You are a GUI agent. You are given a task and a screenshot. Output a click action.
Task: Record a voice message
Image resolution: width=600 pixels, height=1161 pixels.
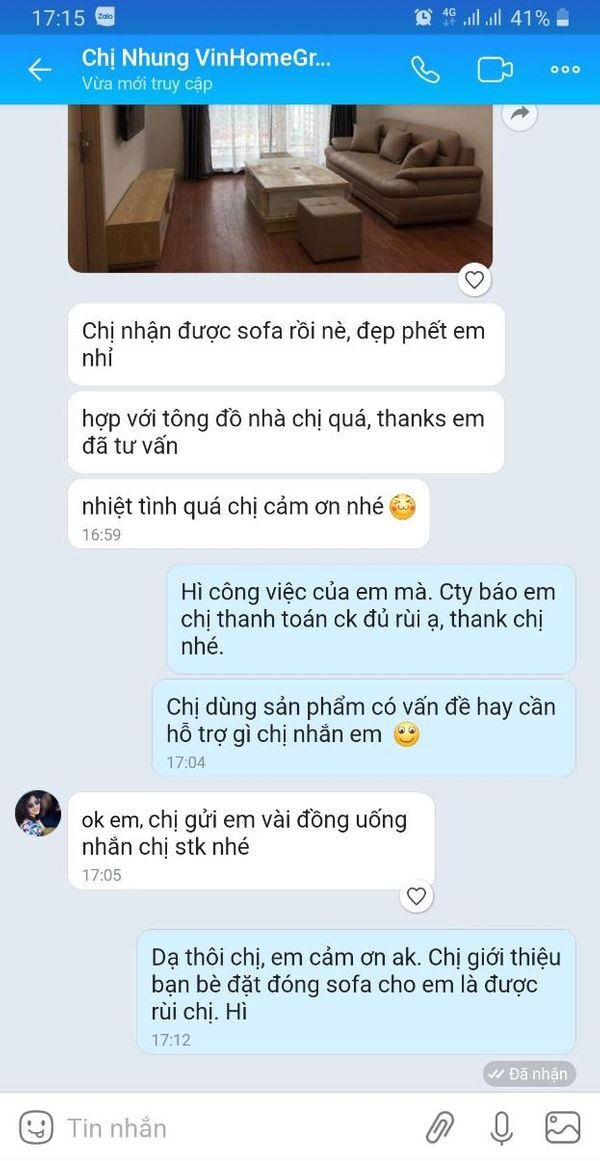pos(501,1128)
